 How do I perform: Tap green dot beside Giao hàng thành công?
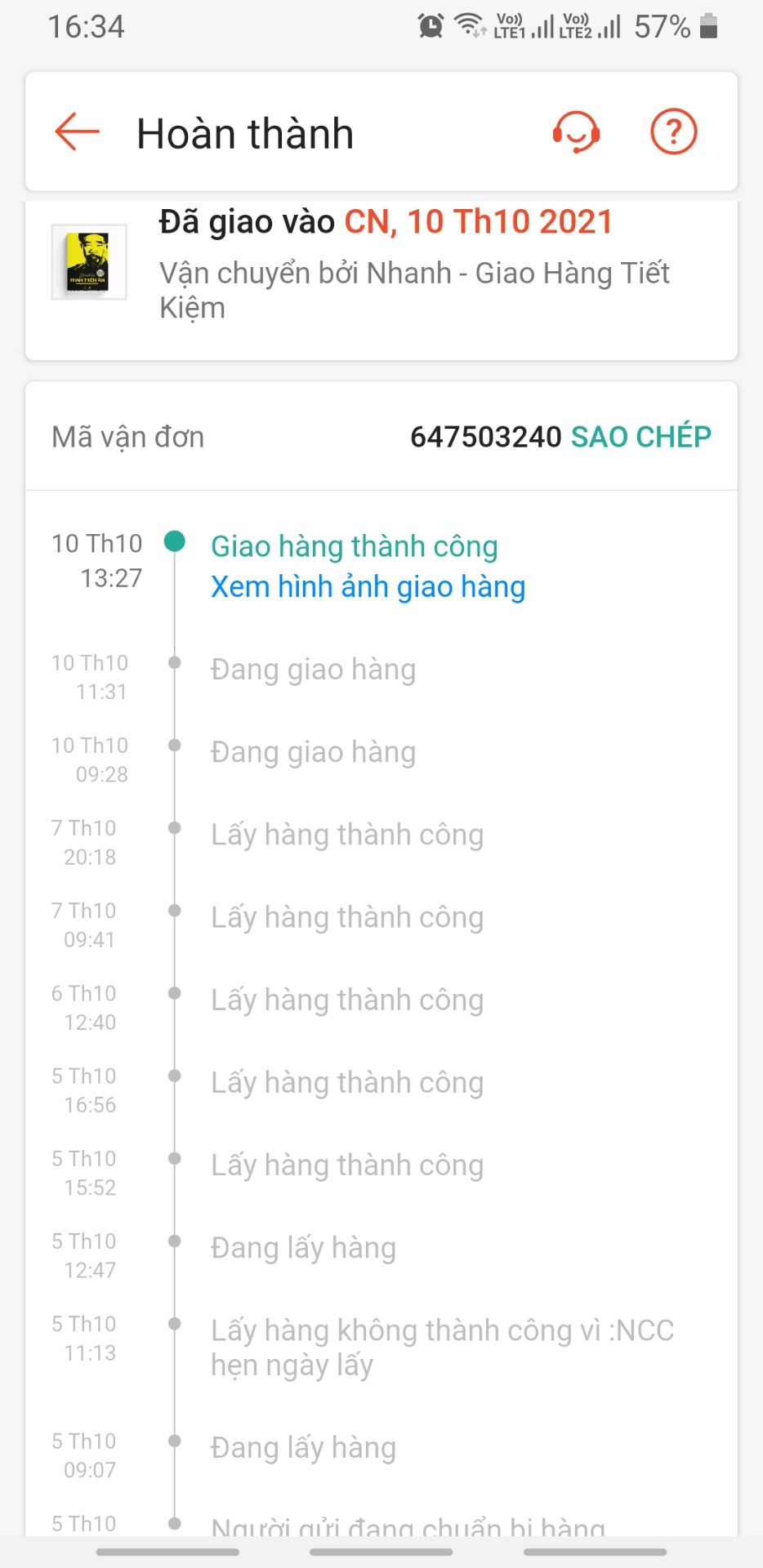tap(176, 541)
